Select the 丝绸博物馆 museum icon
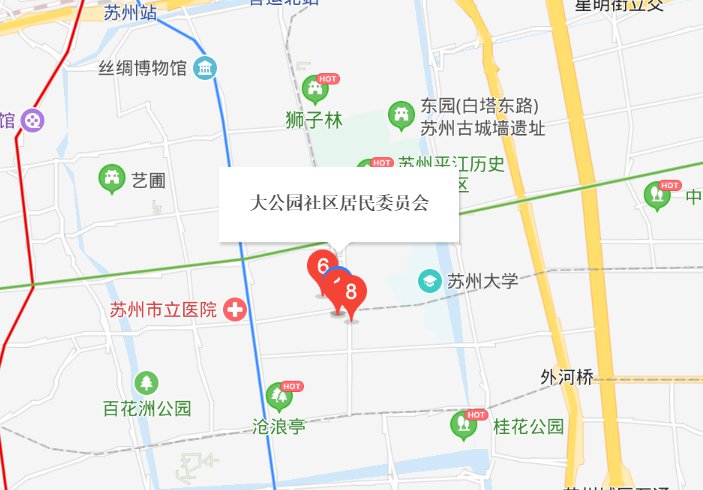Viewport: 703px width, 490px height. (x=205, y=69)
